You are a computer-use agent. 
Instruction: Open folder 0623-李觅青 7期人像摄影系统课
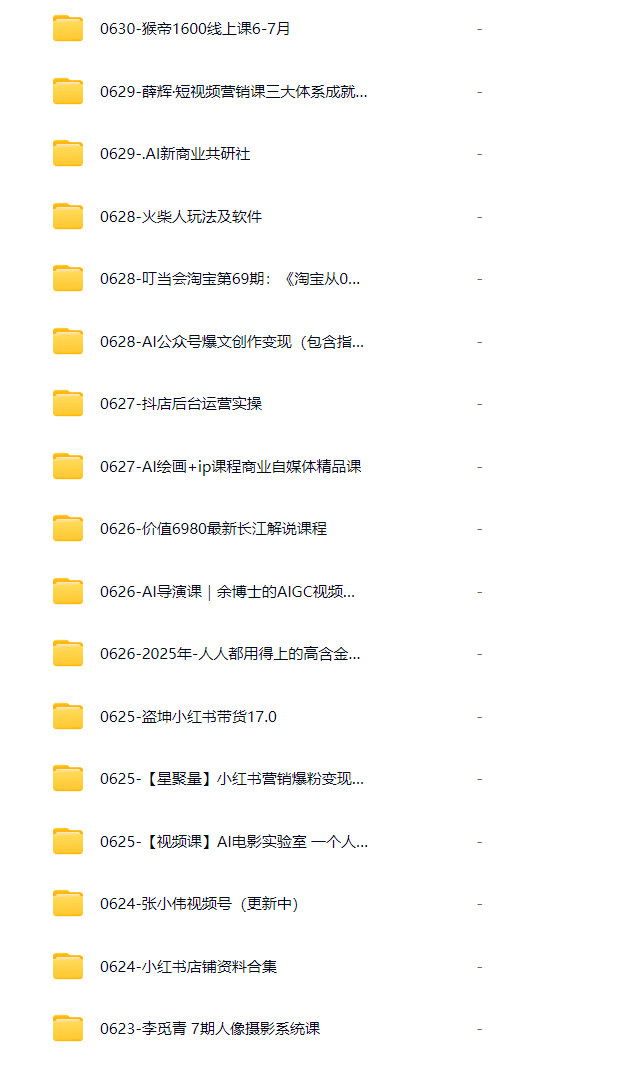[x=210, y=1029]
